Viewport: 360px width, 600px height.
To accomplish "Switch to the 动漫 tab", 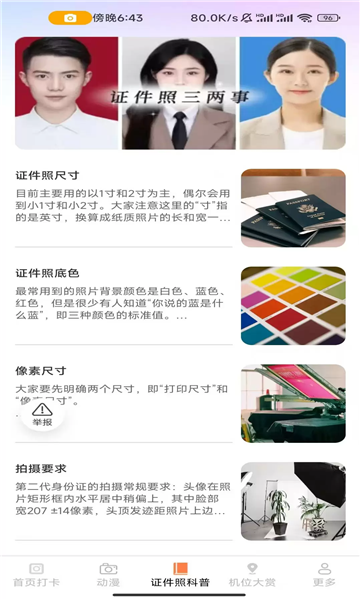I will 108,575.
